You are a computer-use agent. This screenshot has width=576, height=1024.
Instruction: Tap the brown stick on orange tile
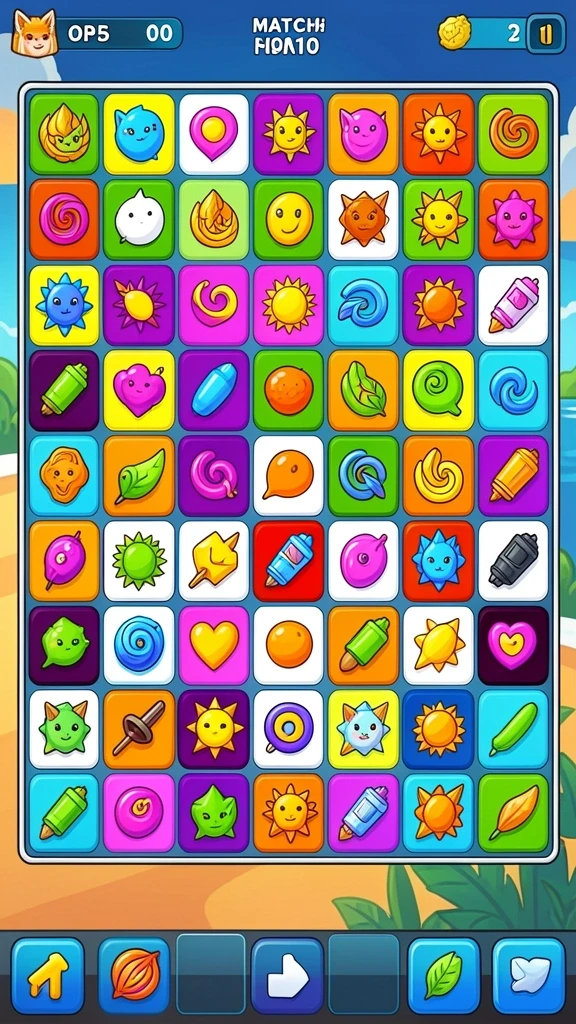(x=139, y=728)
